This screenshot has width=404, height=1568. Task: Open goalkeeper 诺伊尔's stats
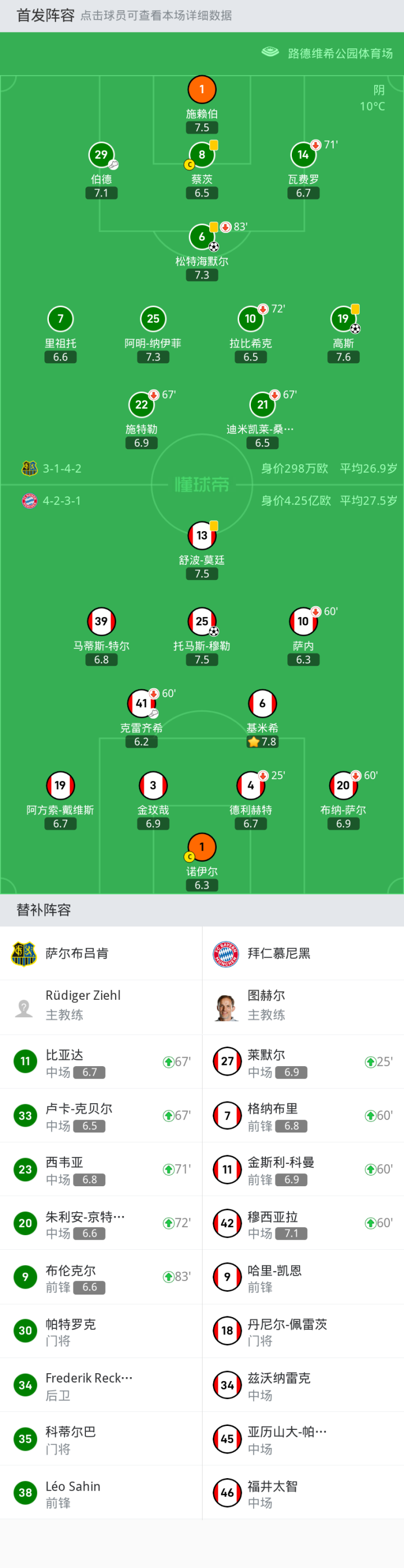coord(202,847)
